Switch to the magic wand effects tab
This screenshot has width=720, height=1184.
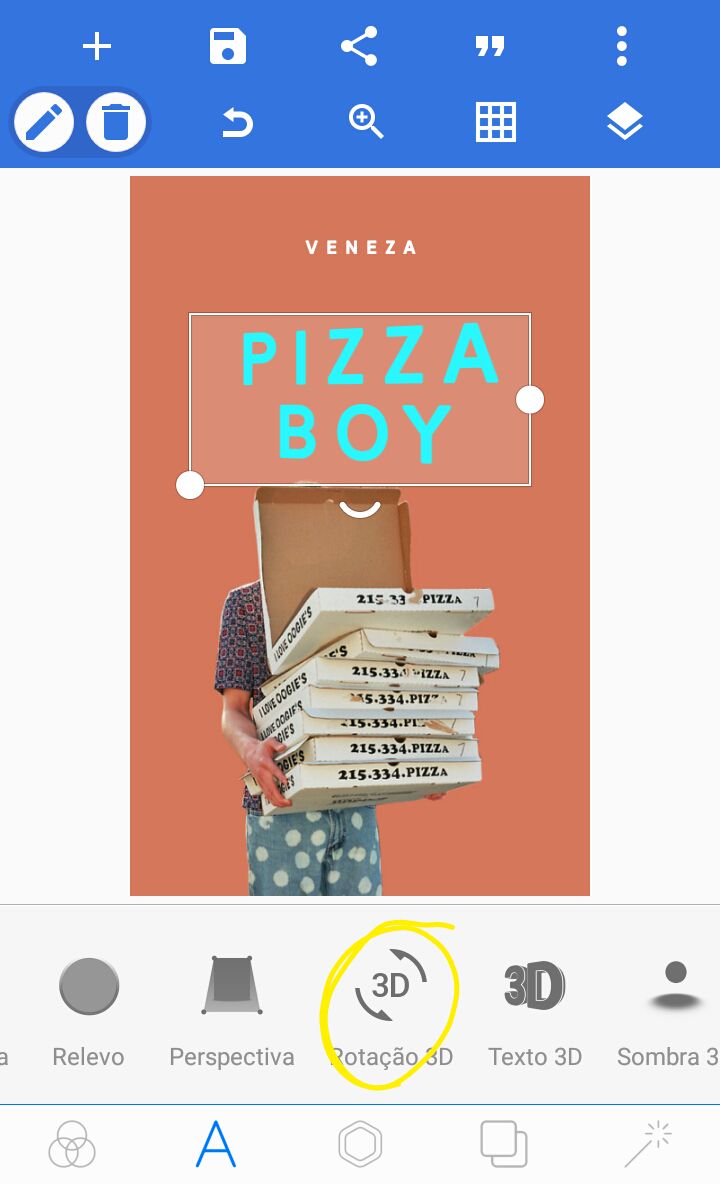[x=648, y=1144]
